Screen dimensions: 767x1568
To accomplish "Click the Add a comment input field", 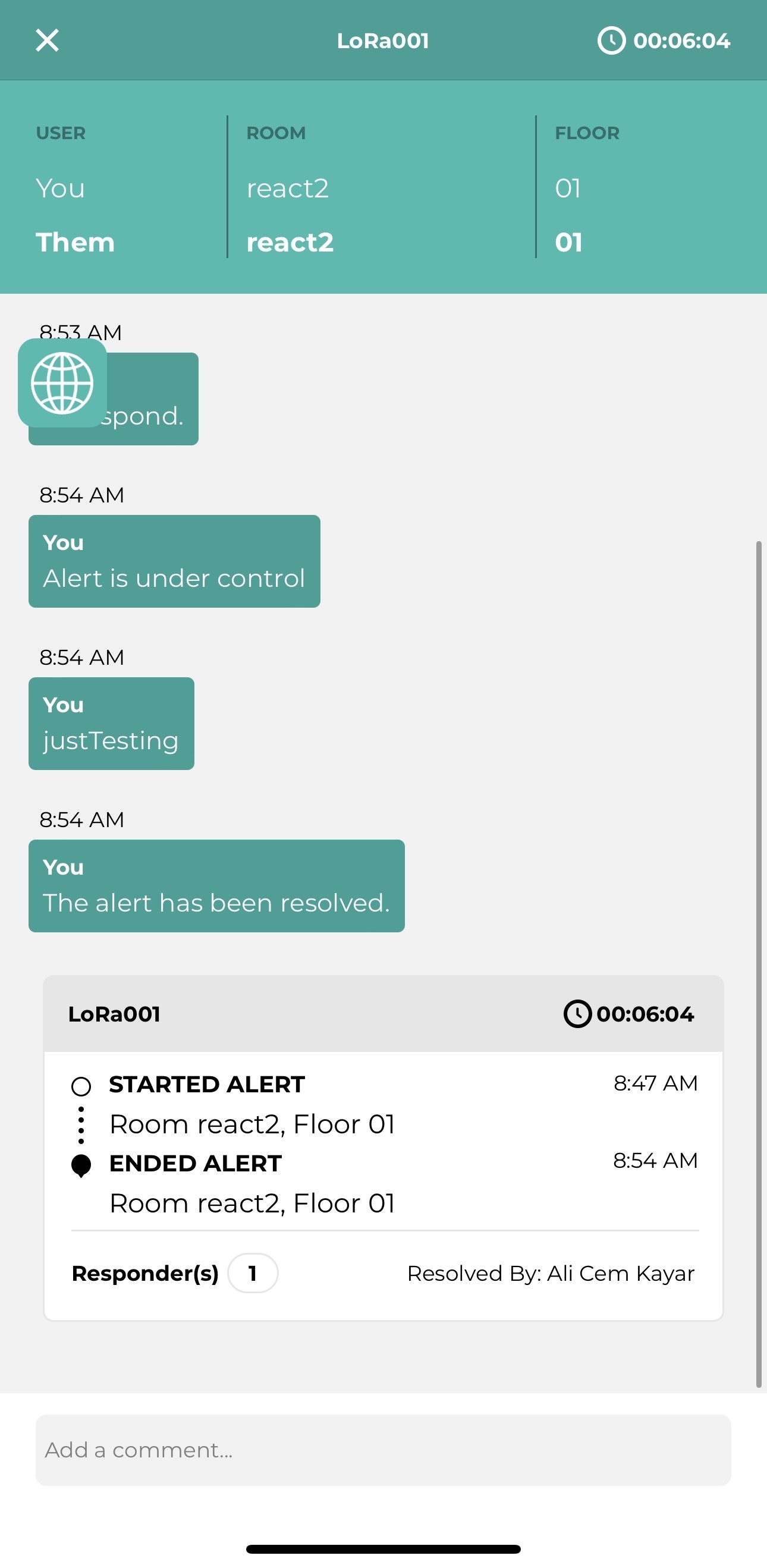I will (383, 1448).
